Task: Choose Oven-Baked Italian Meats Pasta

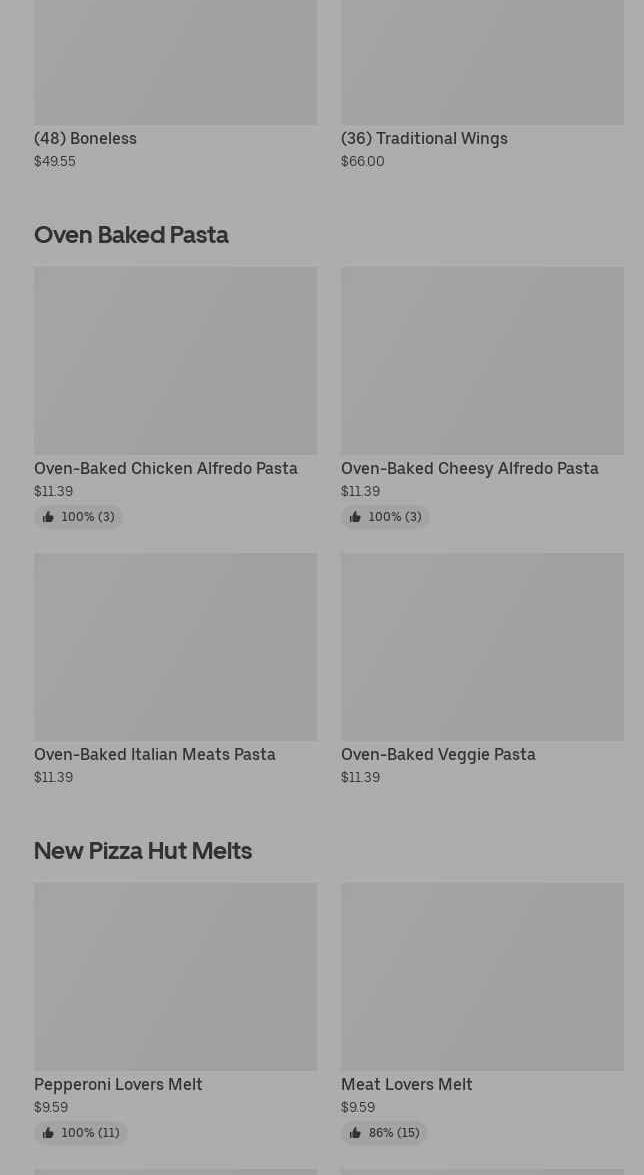Action: click(x=175, y=647)
